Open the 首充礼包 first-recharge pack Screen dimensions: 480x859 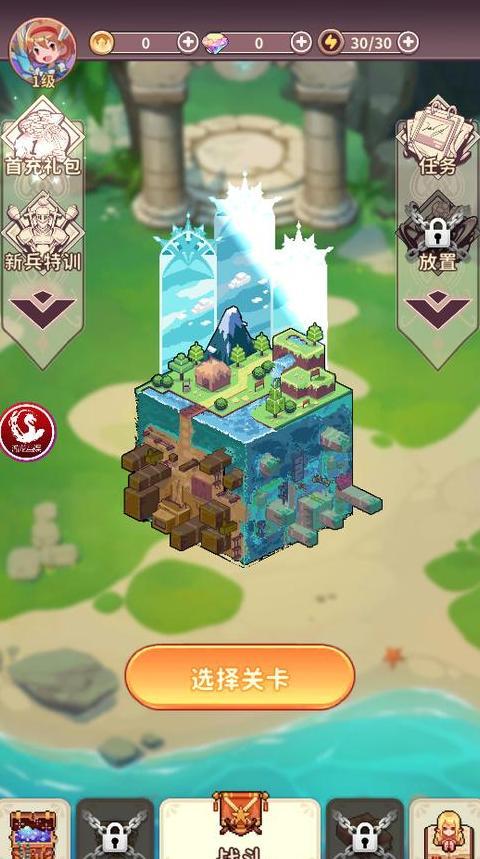[43, 138]
